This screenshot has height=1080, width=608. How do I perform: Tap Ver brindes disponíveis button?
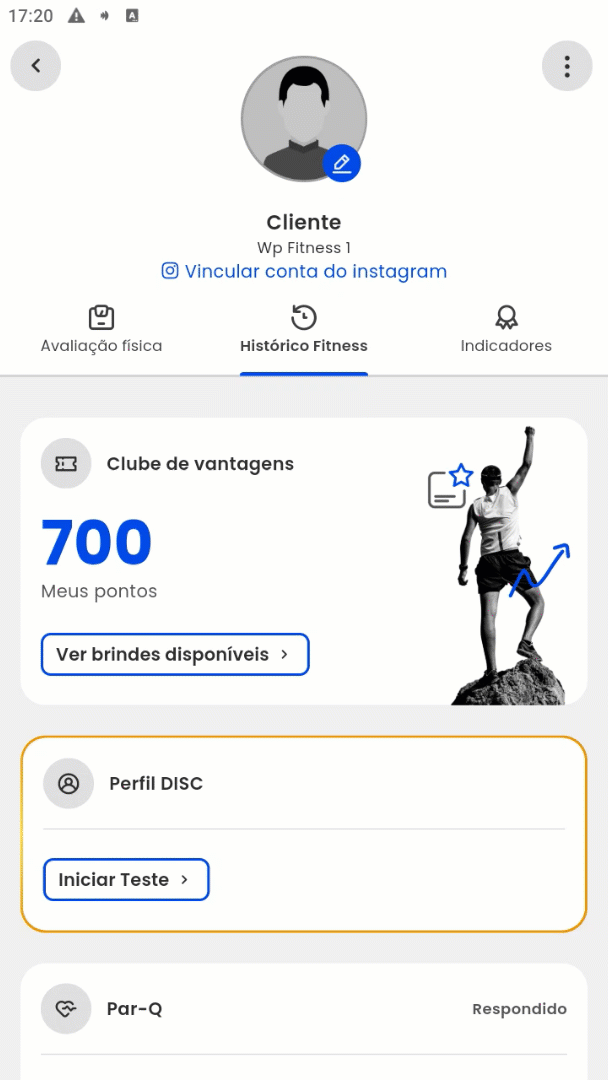tap(175, 655)
